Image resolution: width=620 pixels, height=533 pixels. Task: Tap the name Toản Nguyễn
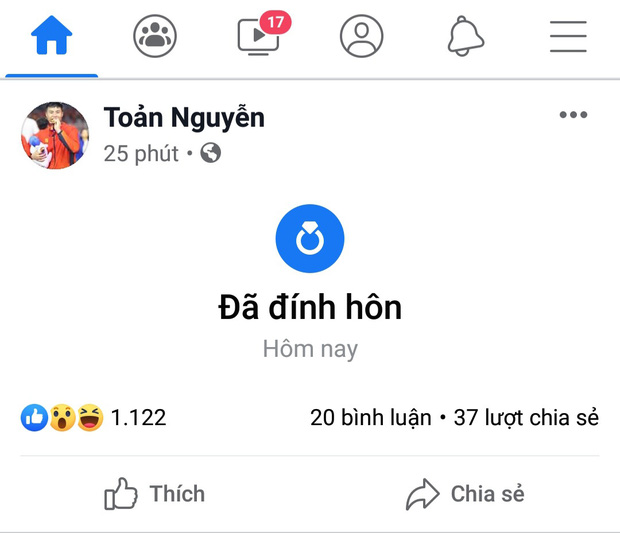[x=184, y=118]
